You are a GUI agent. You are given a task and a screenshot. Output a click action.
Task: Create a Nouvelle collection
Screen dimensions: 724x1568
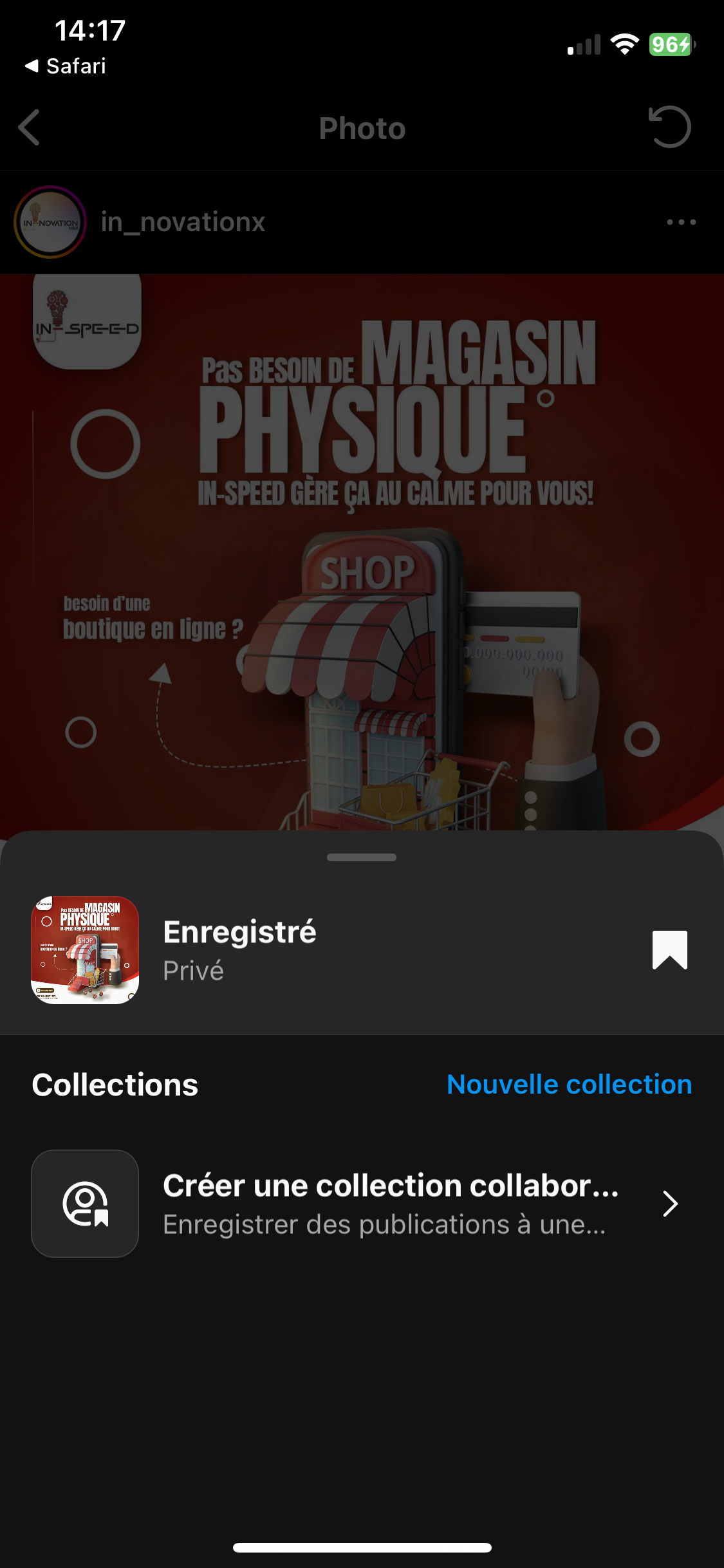tap(569, 1085)
